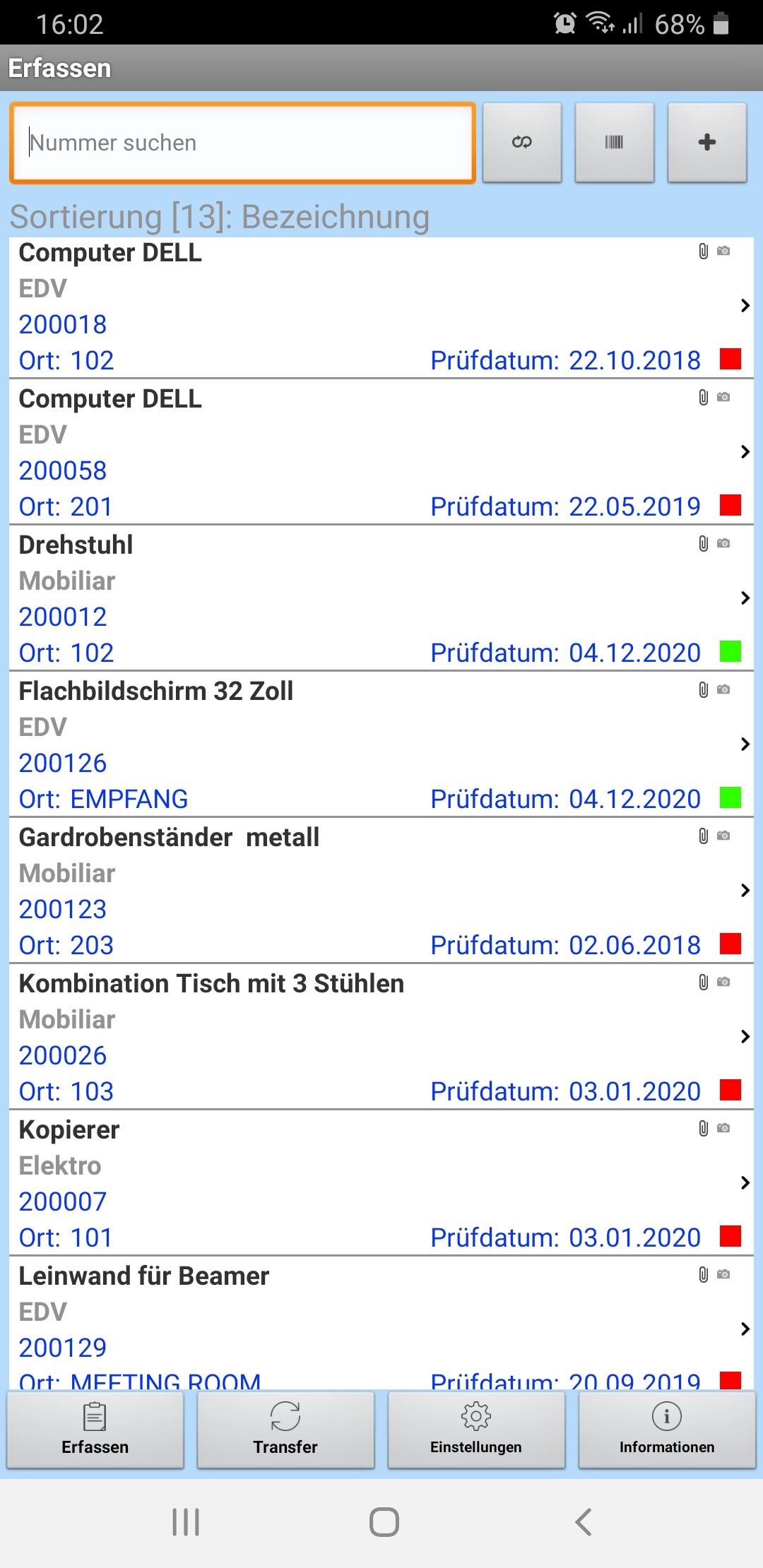
Task: Select the Erfassen tab
Action: point(95,1430)
